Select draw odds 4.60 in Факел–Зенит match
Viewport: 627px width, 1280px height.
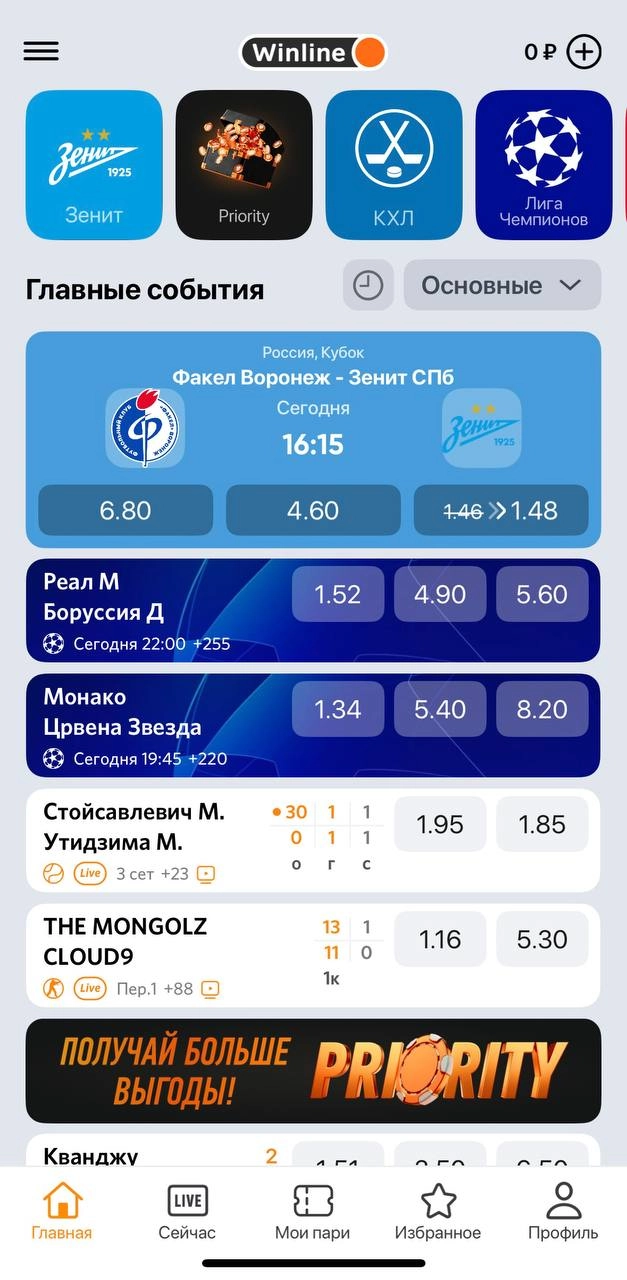point(313,511)
